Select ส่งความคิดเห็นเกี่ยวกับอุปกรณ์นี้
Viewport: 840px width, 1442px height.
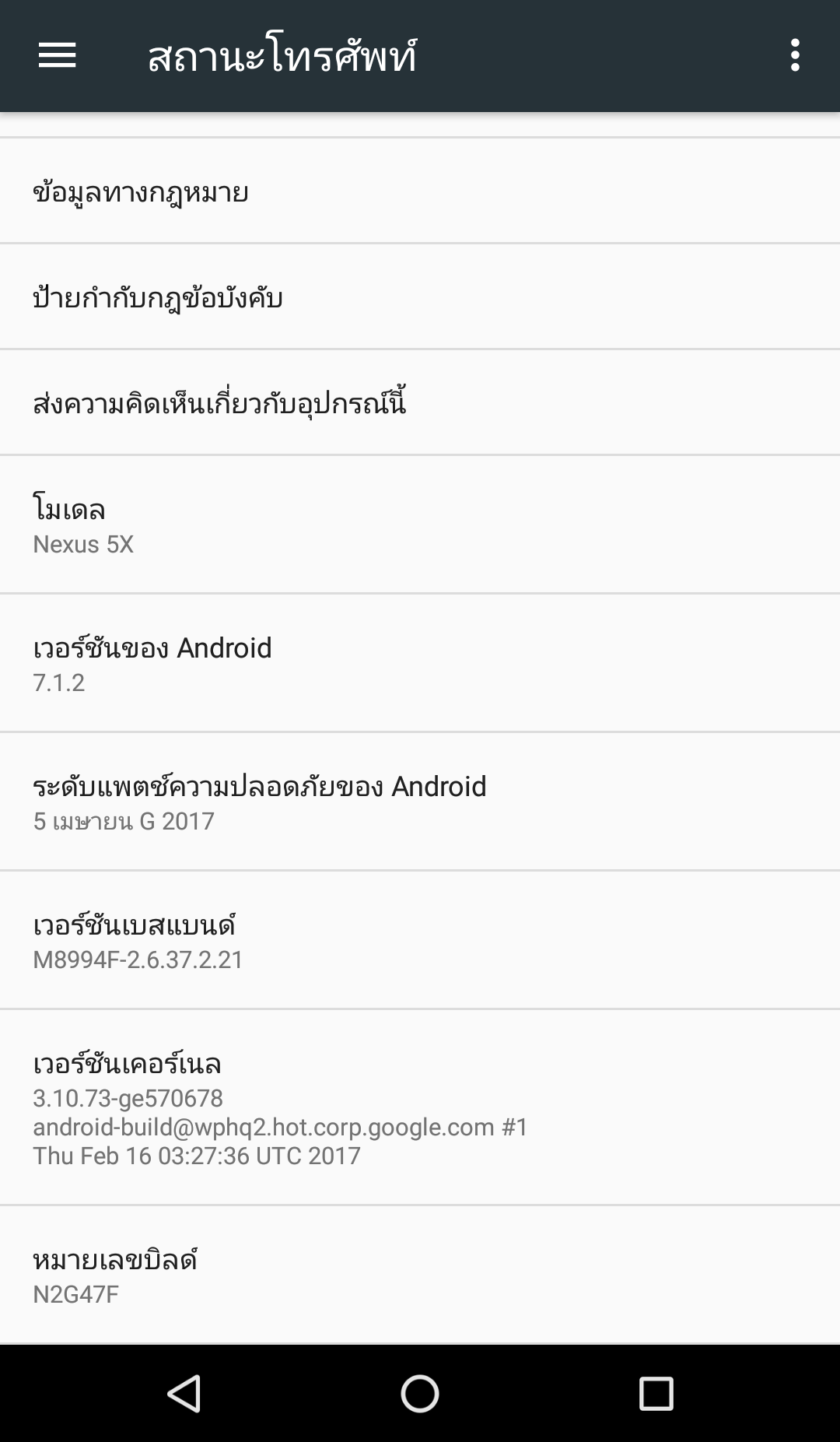pos(420,403)
